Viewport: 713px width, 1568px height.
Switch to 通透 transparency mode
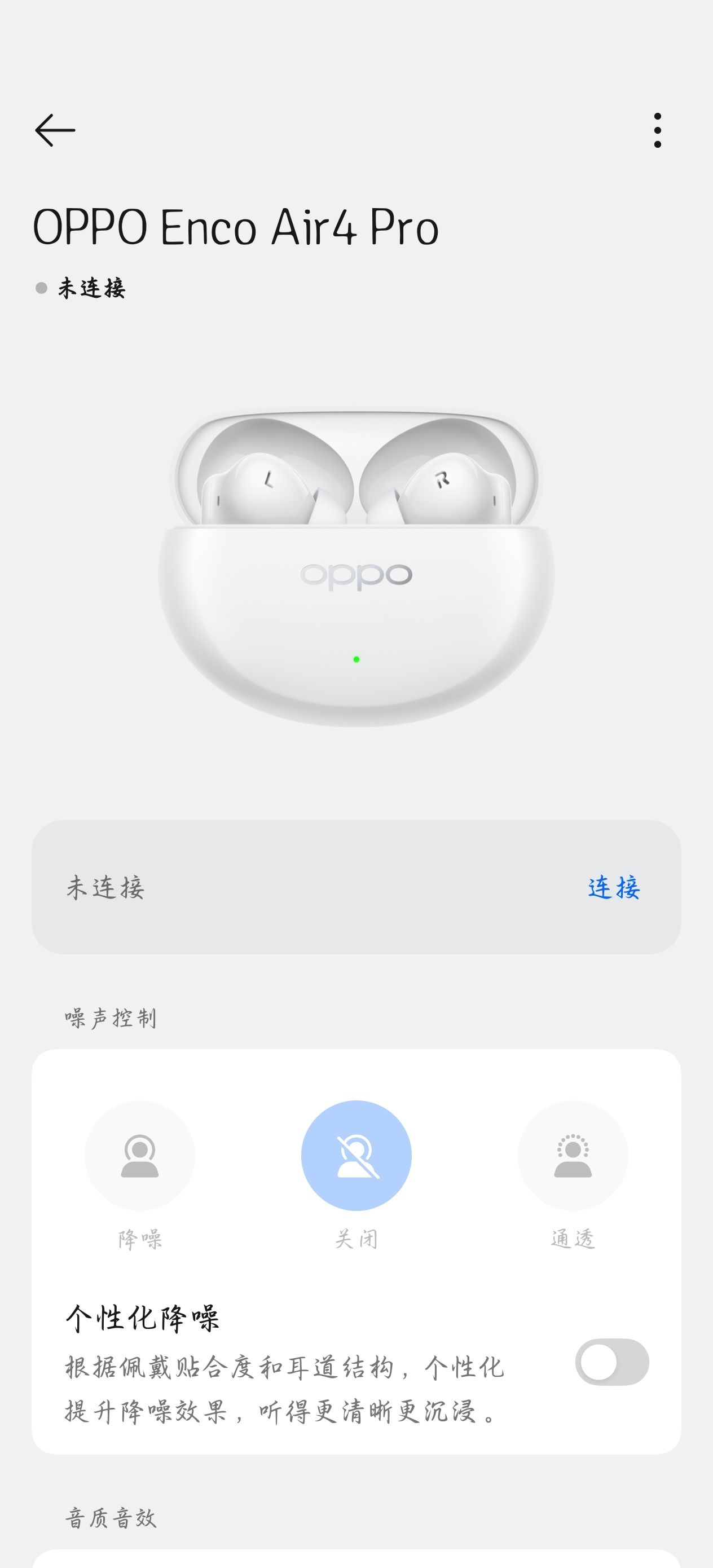coord(573,1155)
